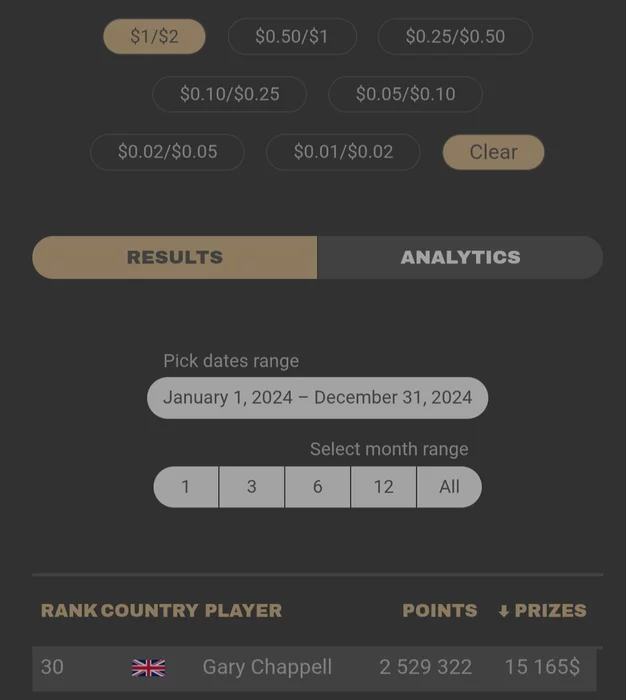This screenshot has width=626, height=700.
Task: Select the $1/$2 stakes filter
Action: pos(154,37)
